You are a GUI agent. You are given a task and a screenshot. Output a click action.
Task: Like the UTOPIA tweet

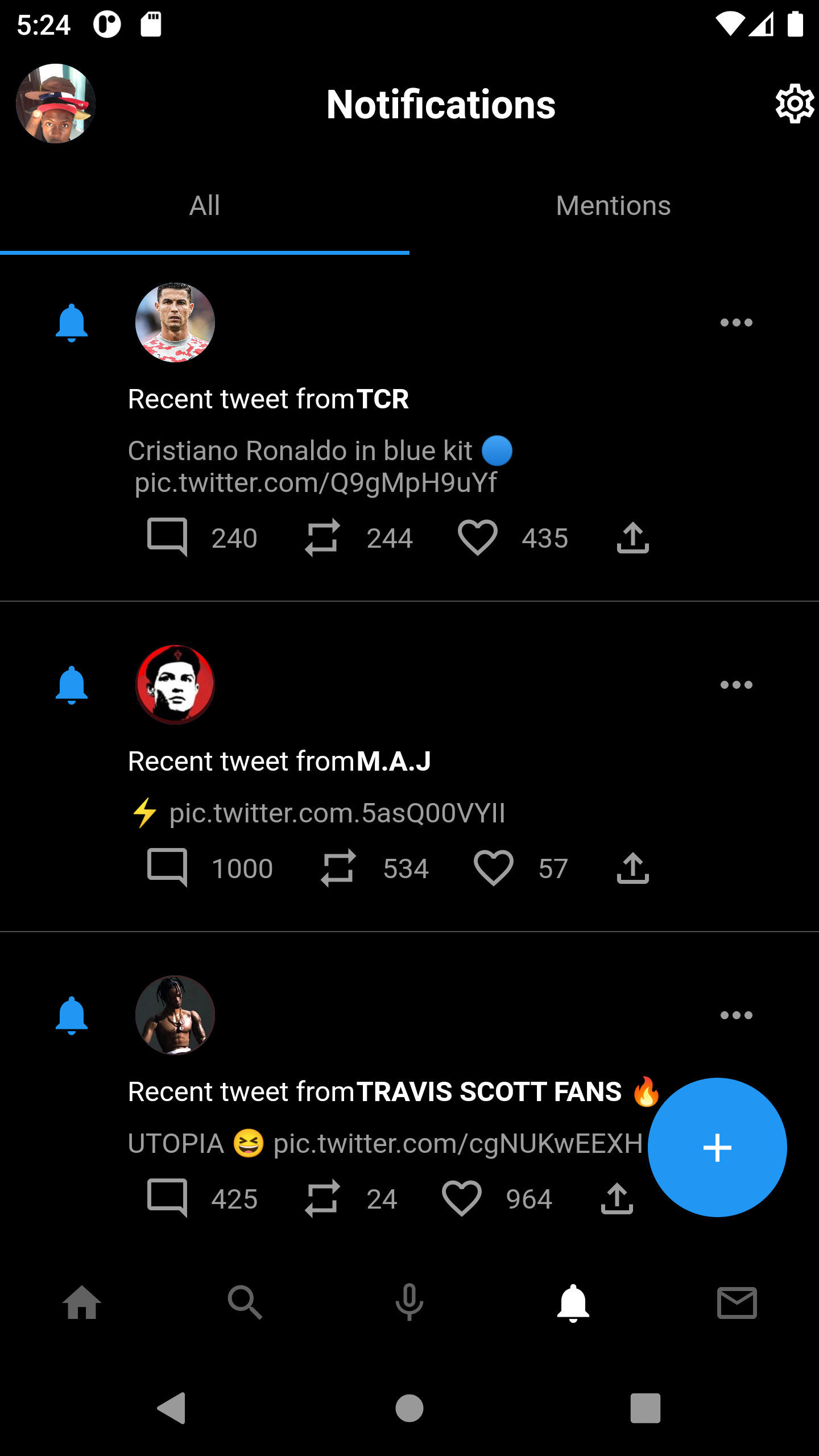click(x=461, y=1198)
